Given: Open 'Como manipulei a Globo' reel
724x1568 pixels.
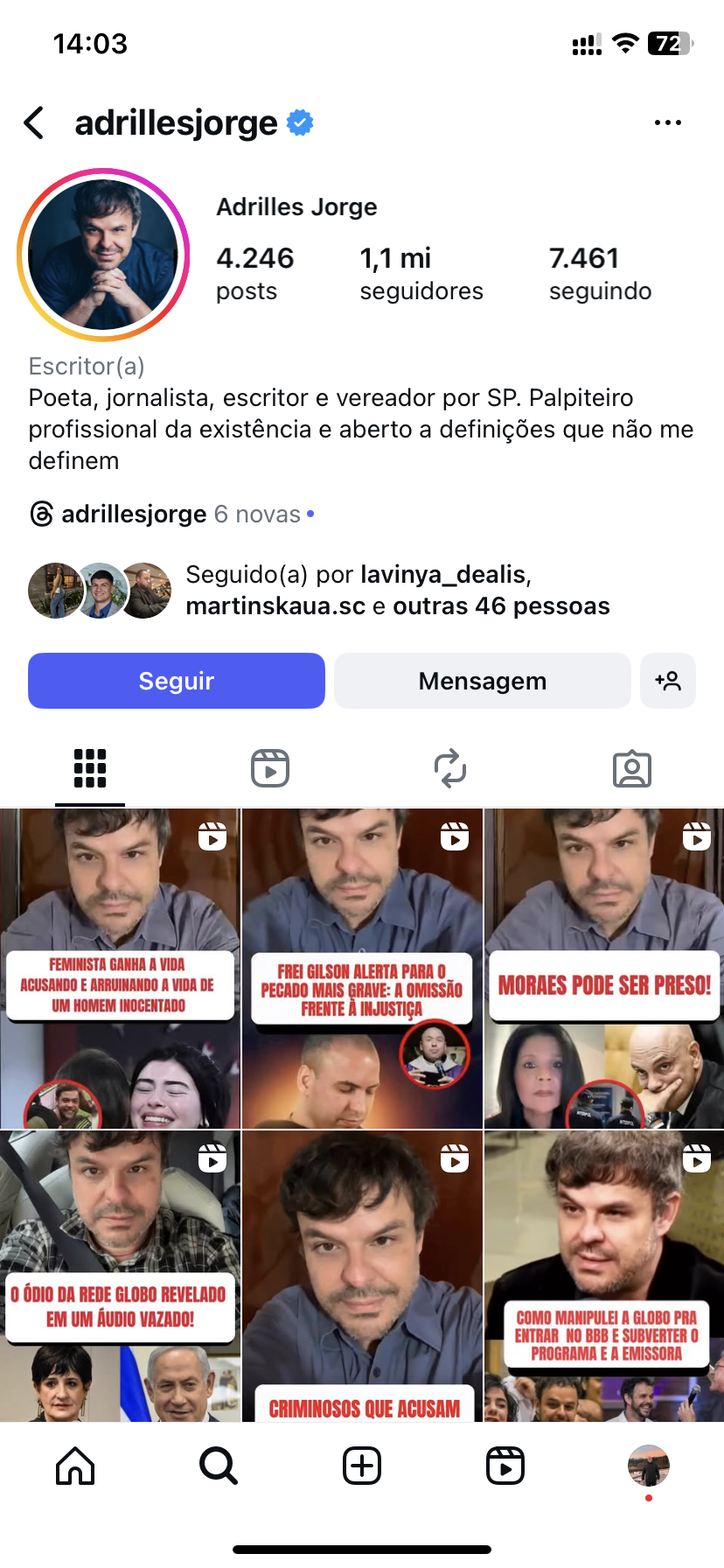Looking at the screenshot, I should [x=603, y=1275].
